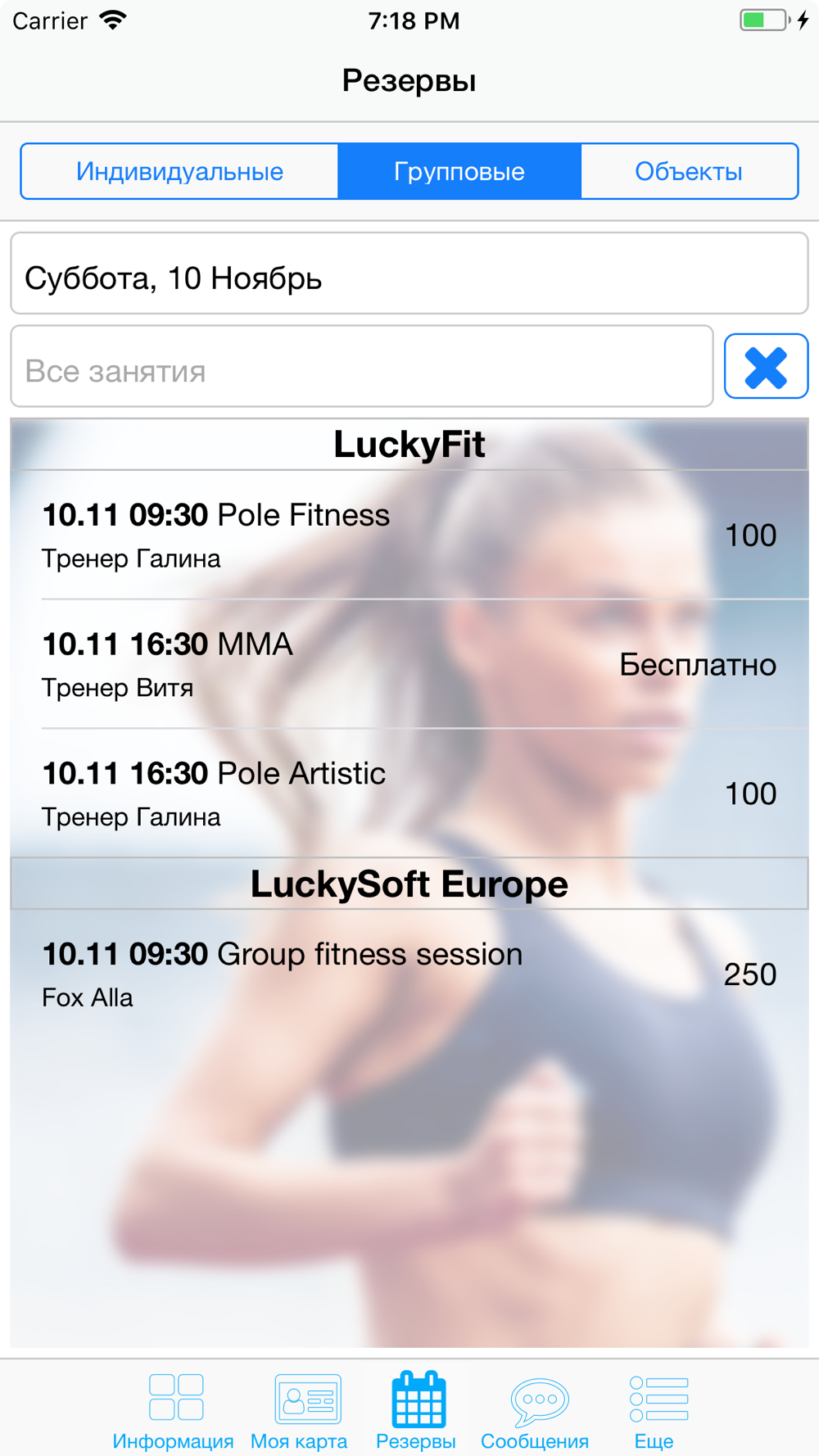Switch to the Сообщения tab
819x1456 pixels.
click(x=535, y=1410)
